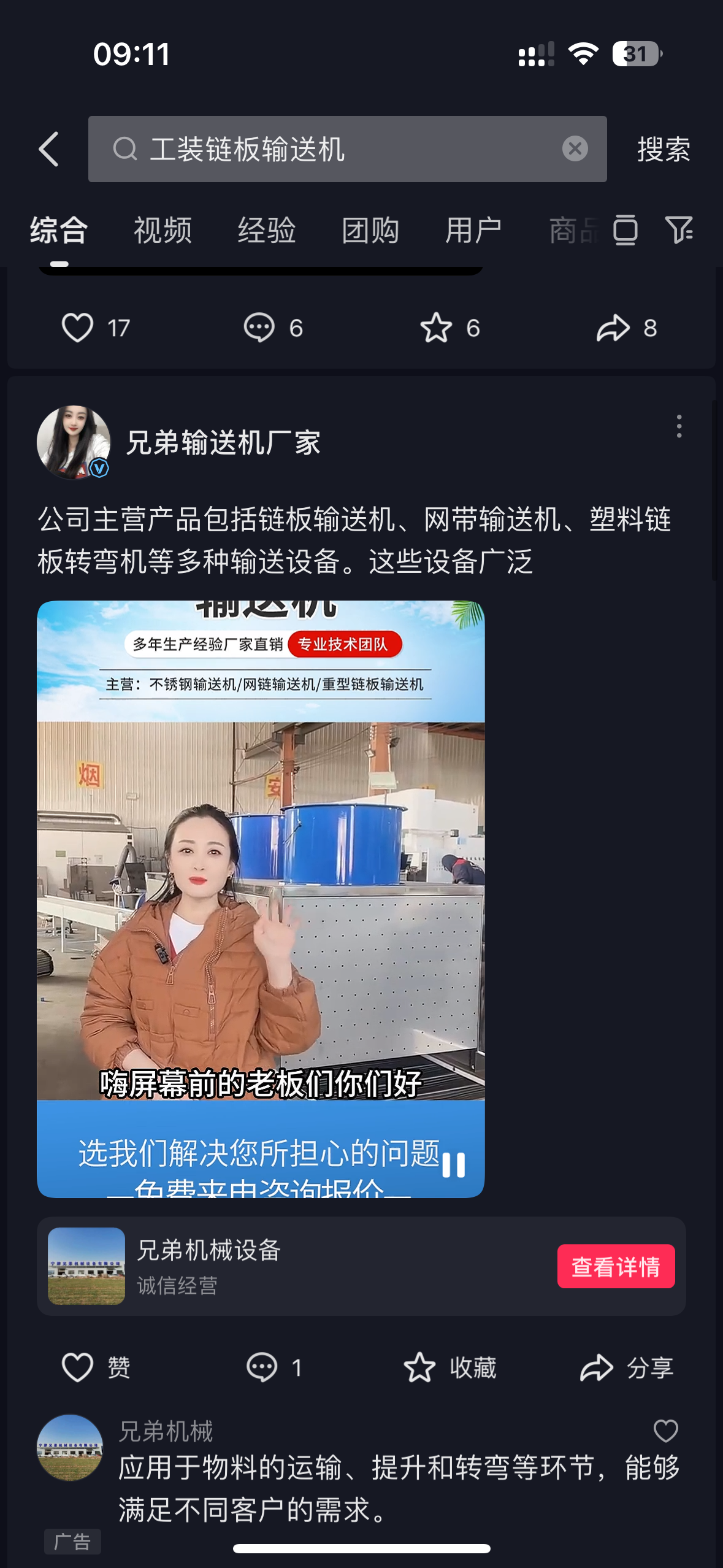Switch to the 视频 tab

163,231
